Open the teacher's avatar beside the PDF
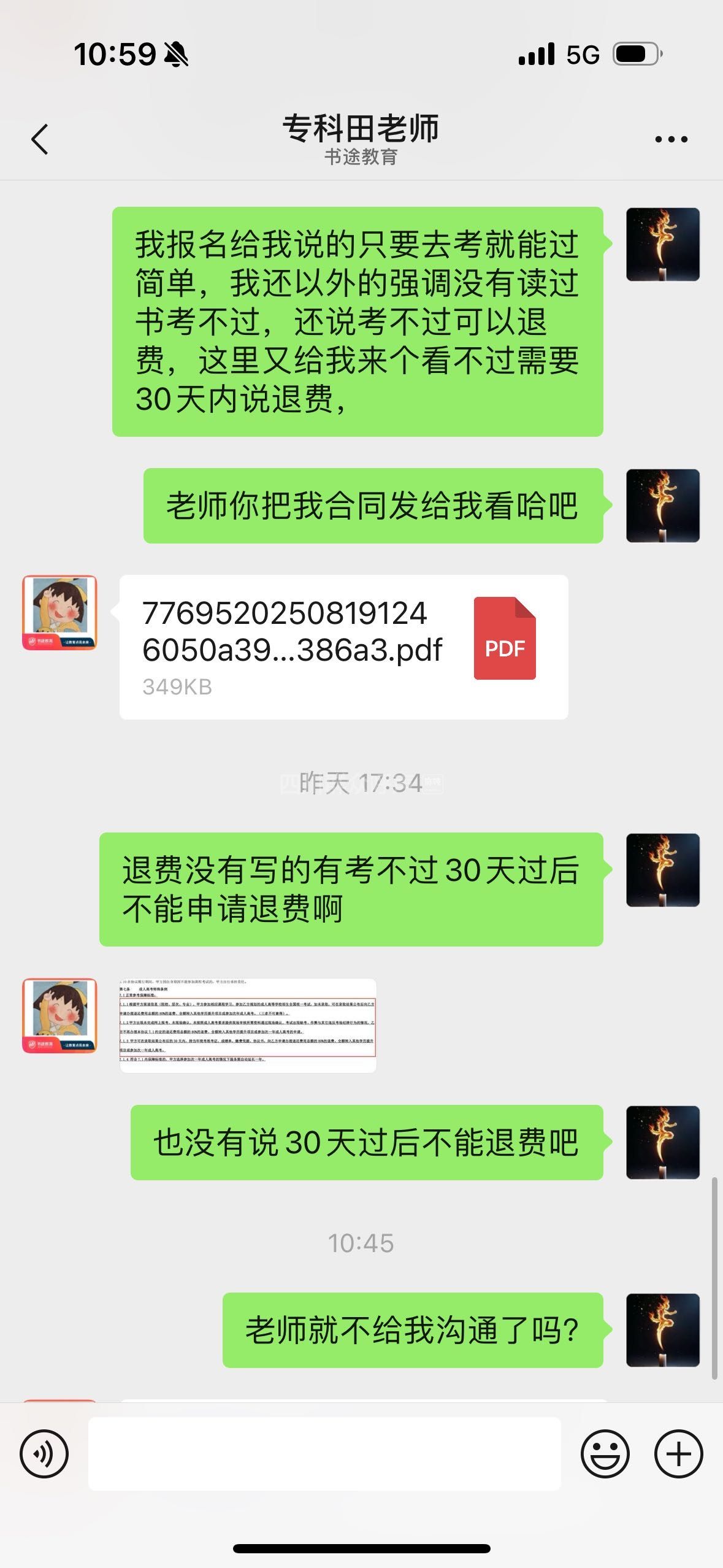Screen dimensions: 723x1568 59,612
